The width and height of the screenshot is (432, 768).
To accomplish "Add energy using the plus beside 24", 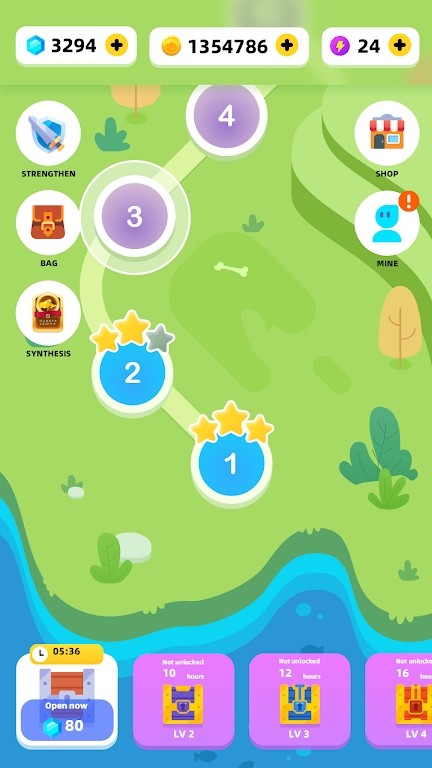I will (x=400, y=46).
